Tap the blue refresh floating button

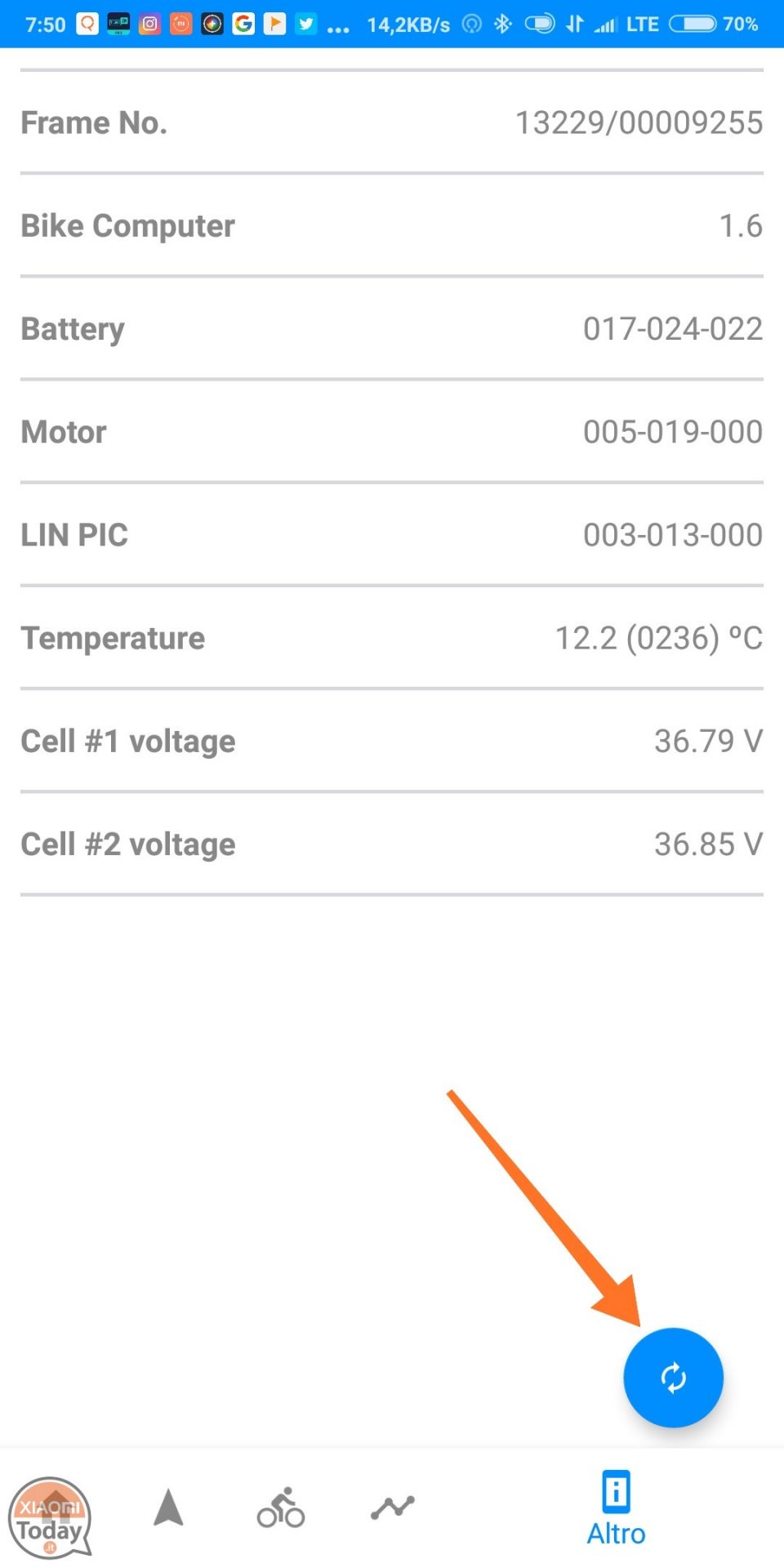pos(673,1378)
